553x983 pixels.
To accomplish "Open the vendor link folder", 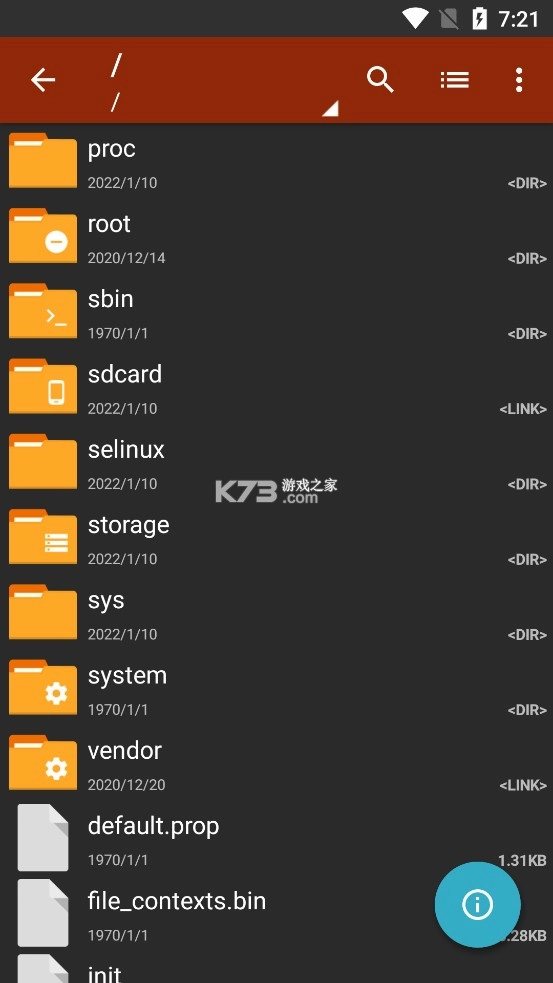I will [276, 764].
